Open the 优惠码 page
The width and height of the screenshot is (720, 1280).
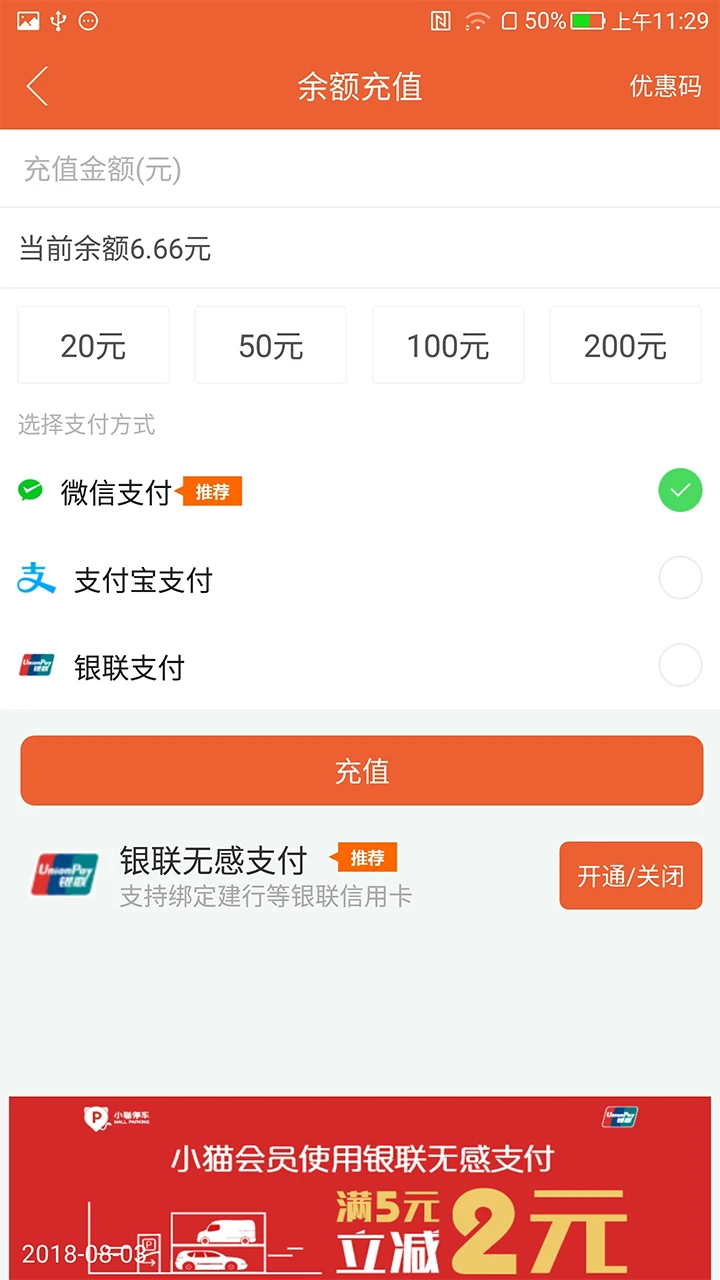tap(664, 87)
